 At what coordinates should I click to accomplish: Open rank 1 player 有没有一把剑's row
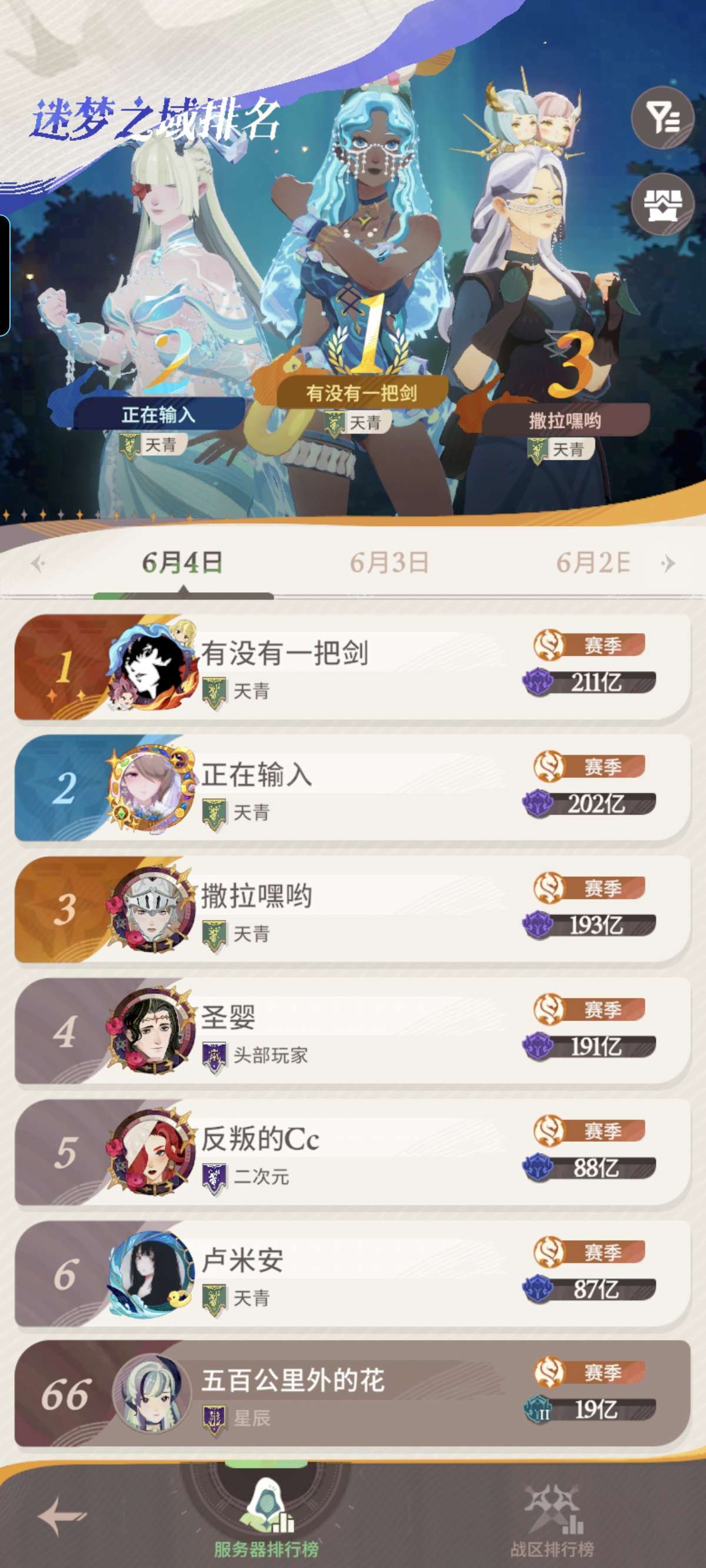coord(352,667)
